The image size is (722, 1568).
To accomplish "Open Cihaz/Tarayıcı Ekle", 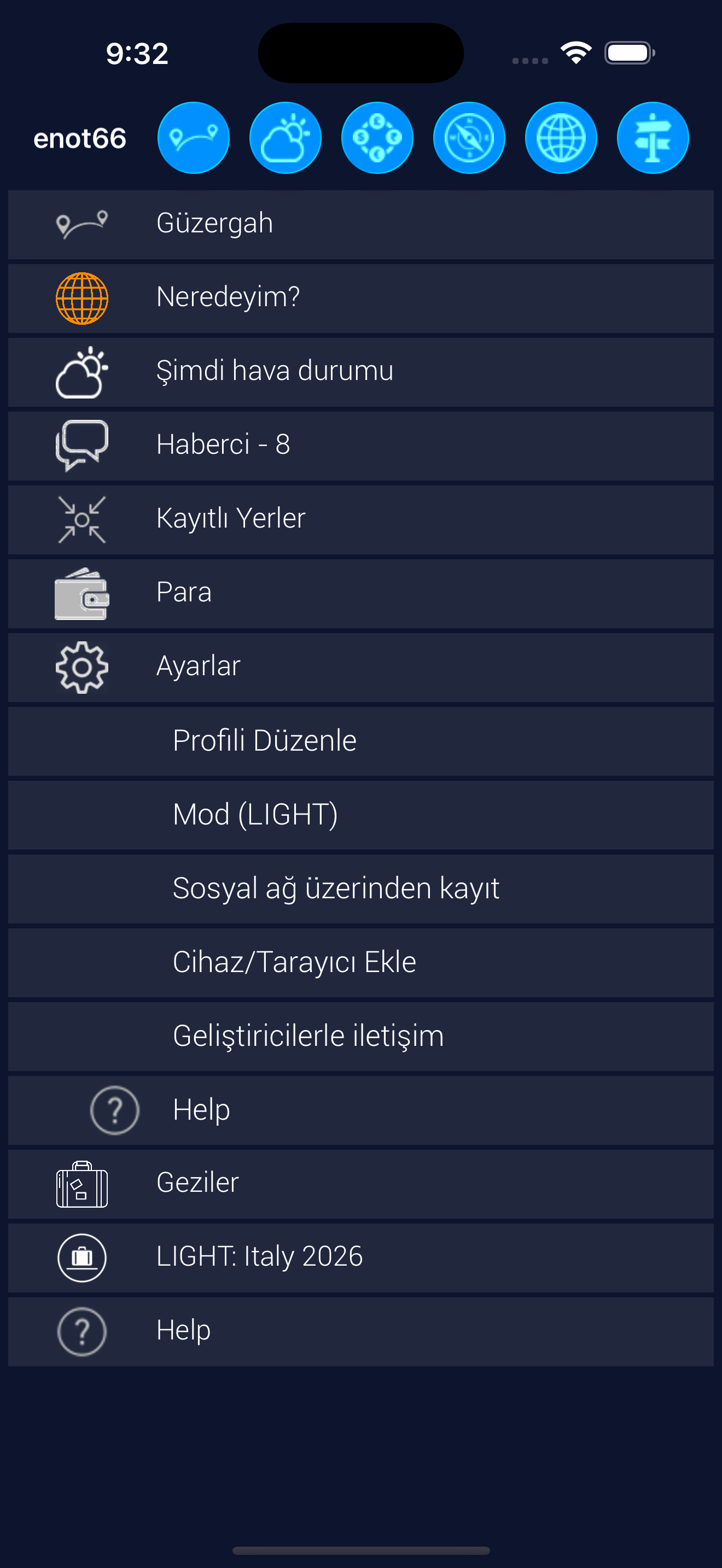I will 360,962.
